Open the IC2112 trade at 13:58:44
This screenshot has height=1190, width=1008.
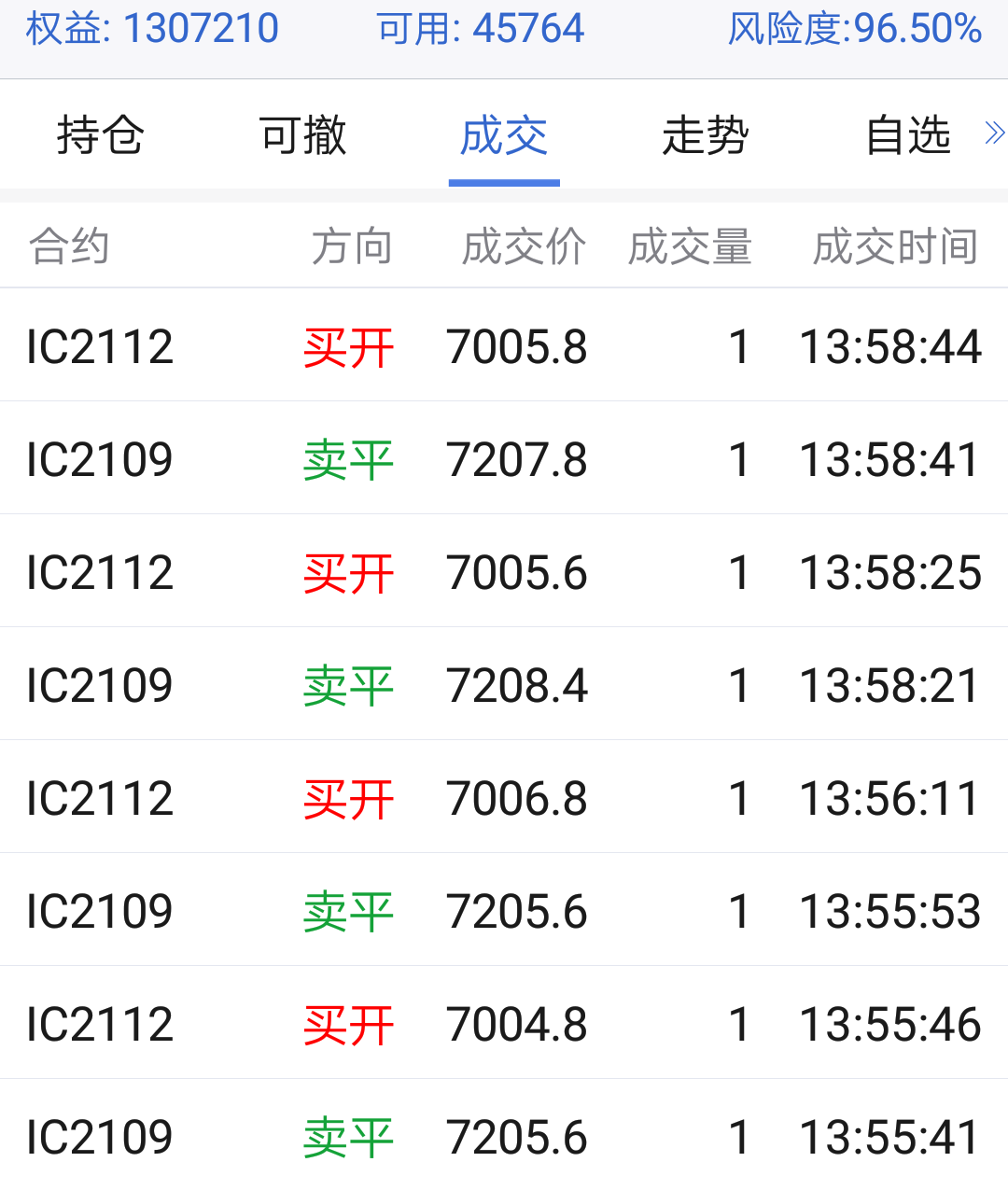point(504,346)
